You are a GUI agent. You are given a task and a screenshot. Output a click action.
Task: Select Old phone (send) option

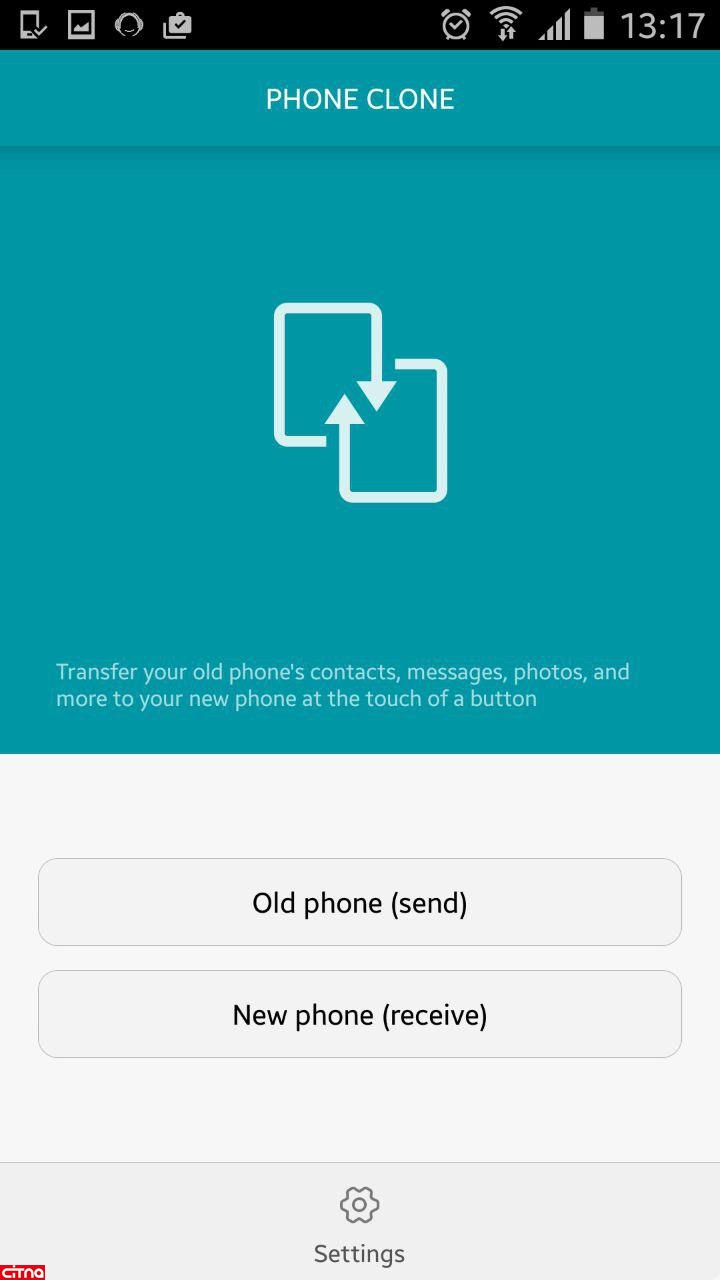tap(360, 902)
